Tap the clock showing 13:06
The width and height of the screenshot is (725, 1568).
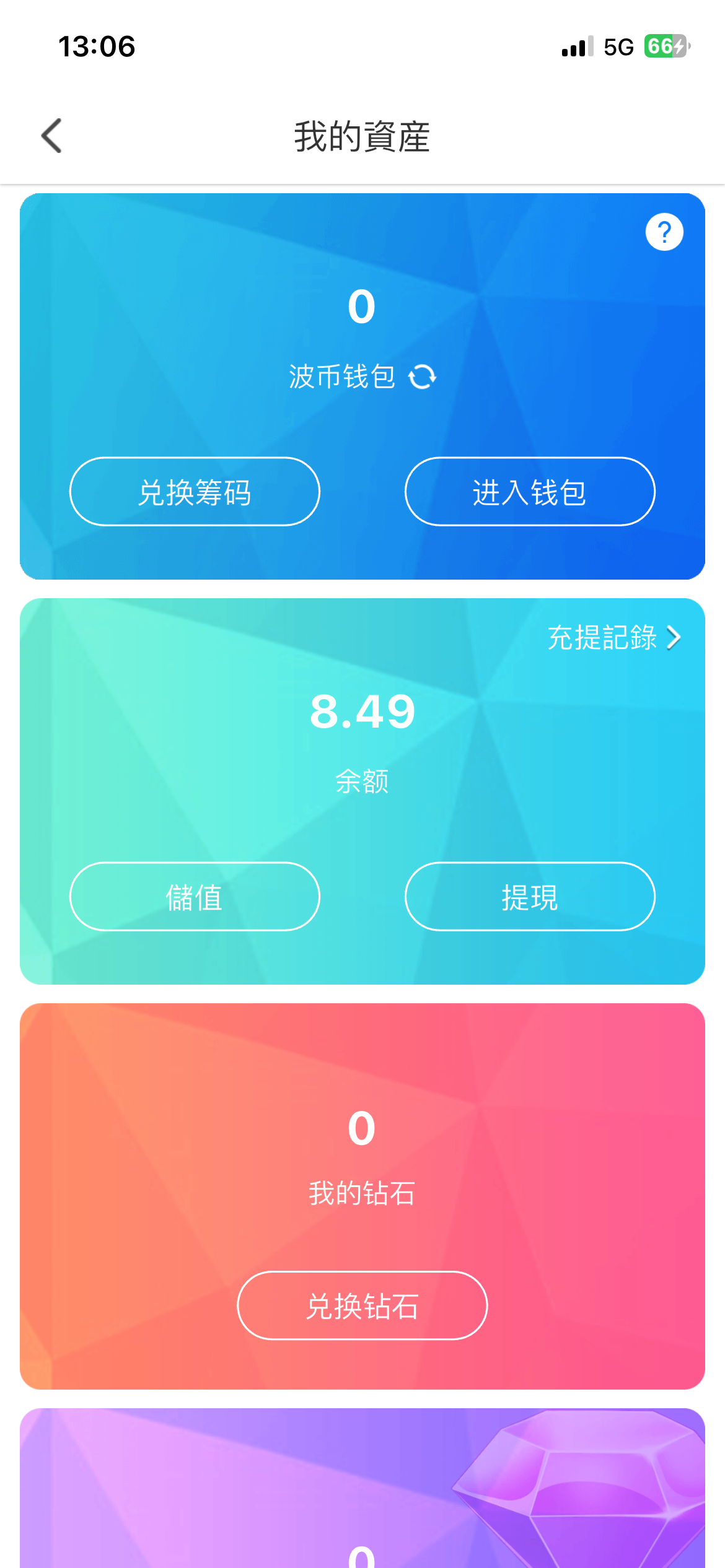(96, 46)
